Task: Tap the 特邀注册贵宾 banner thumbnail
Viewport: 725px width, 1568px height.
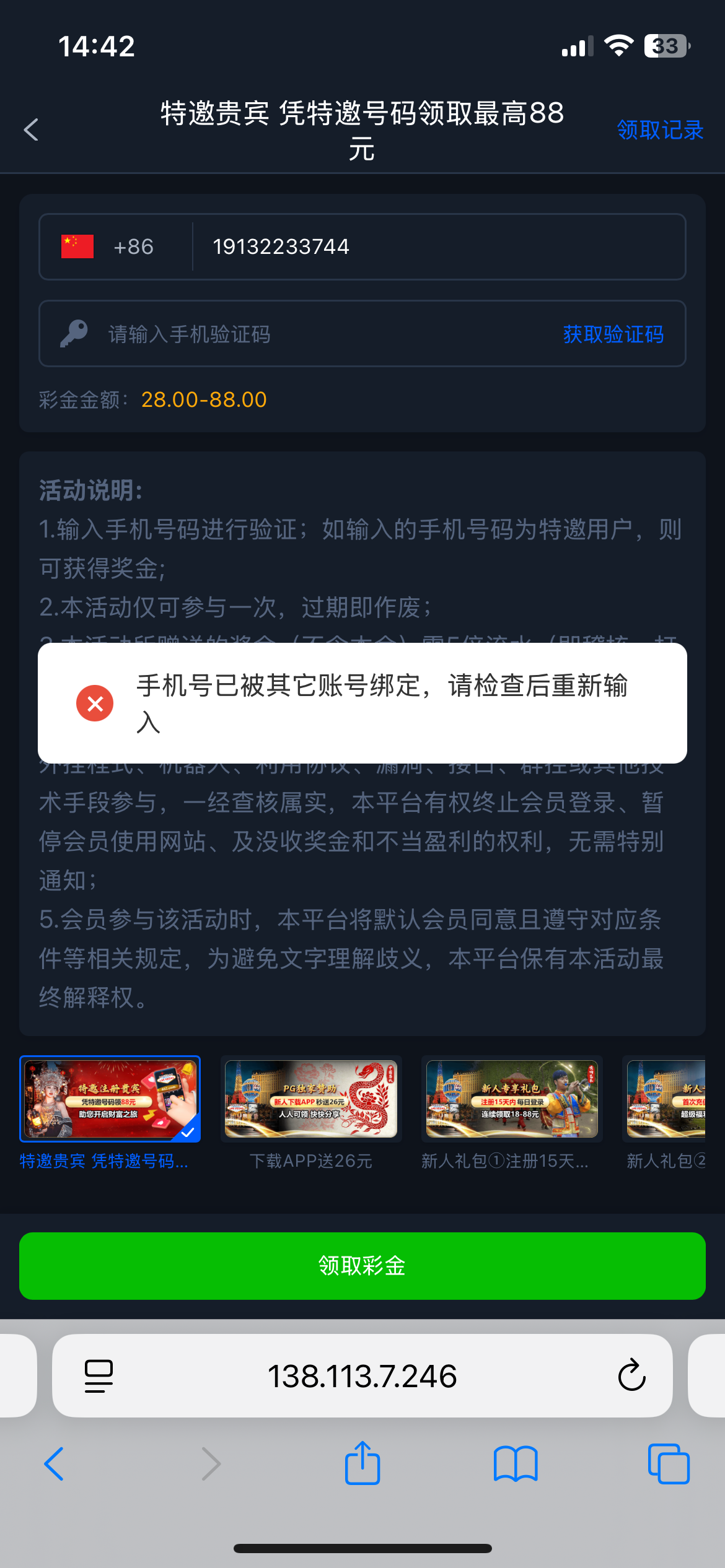Action: [110, 1100]
